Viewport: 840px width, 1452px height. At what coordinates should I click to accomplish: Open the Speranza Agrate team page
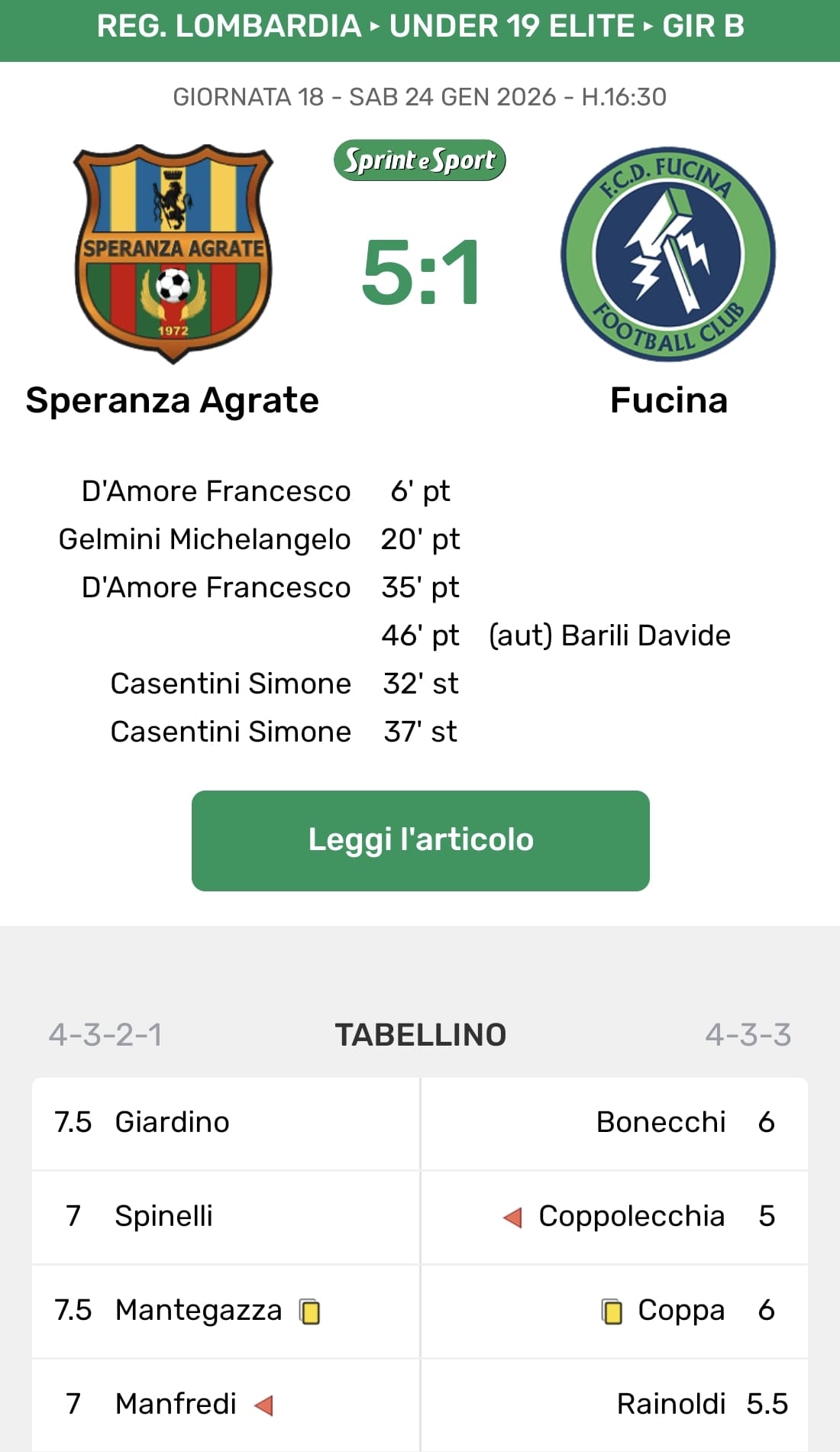tap(173, 399)
